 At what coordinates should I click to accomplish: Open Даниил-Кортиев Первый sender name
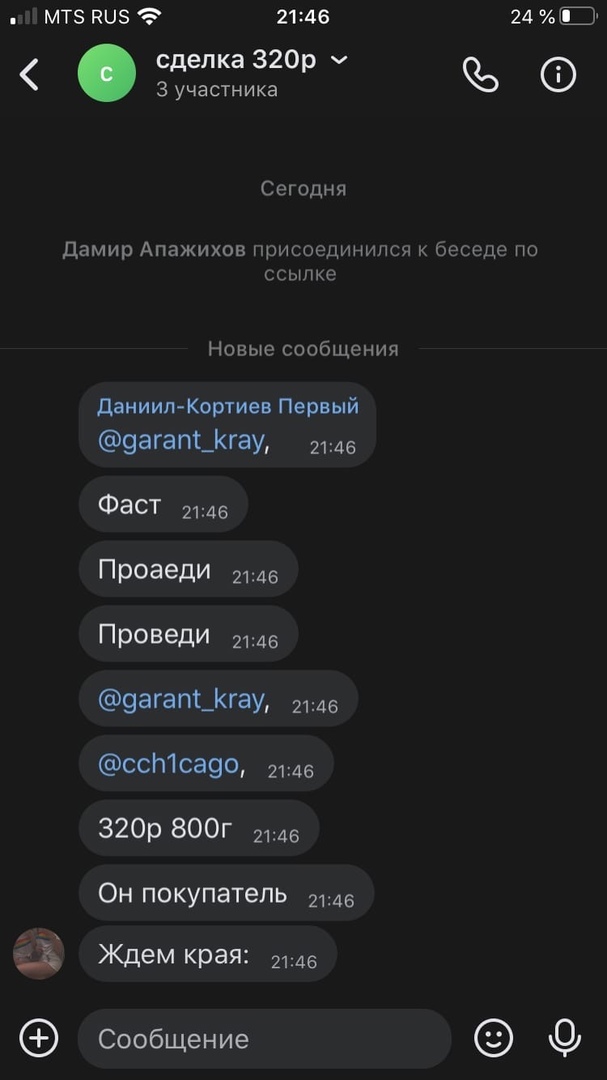(227, 406)
